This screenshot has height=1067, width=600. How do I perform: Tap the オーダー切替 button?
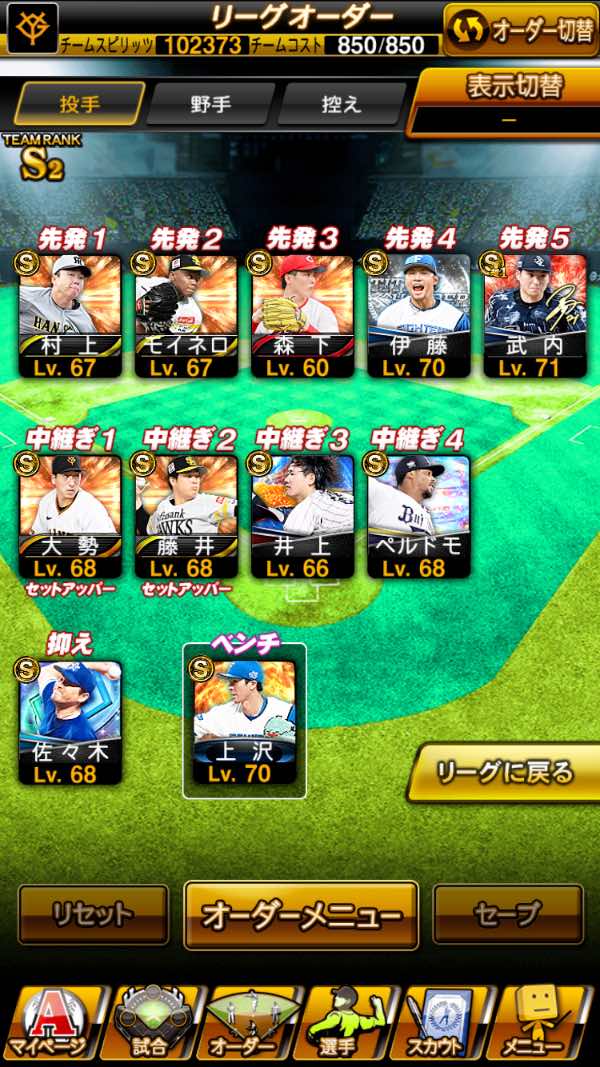(521, 28)
